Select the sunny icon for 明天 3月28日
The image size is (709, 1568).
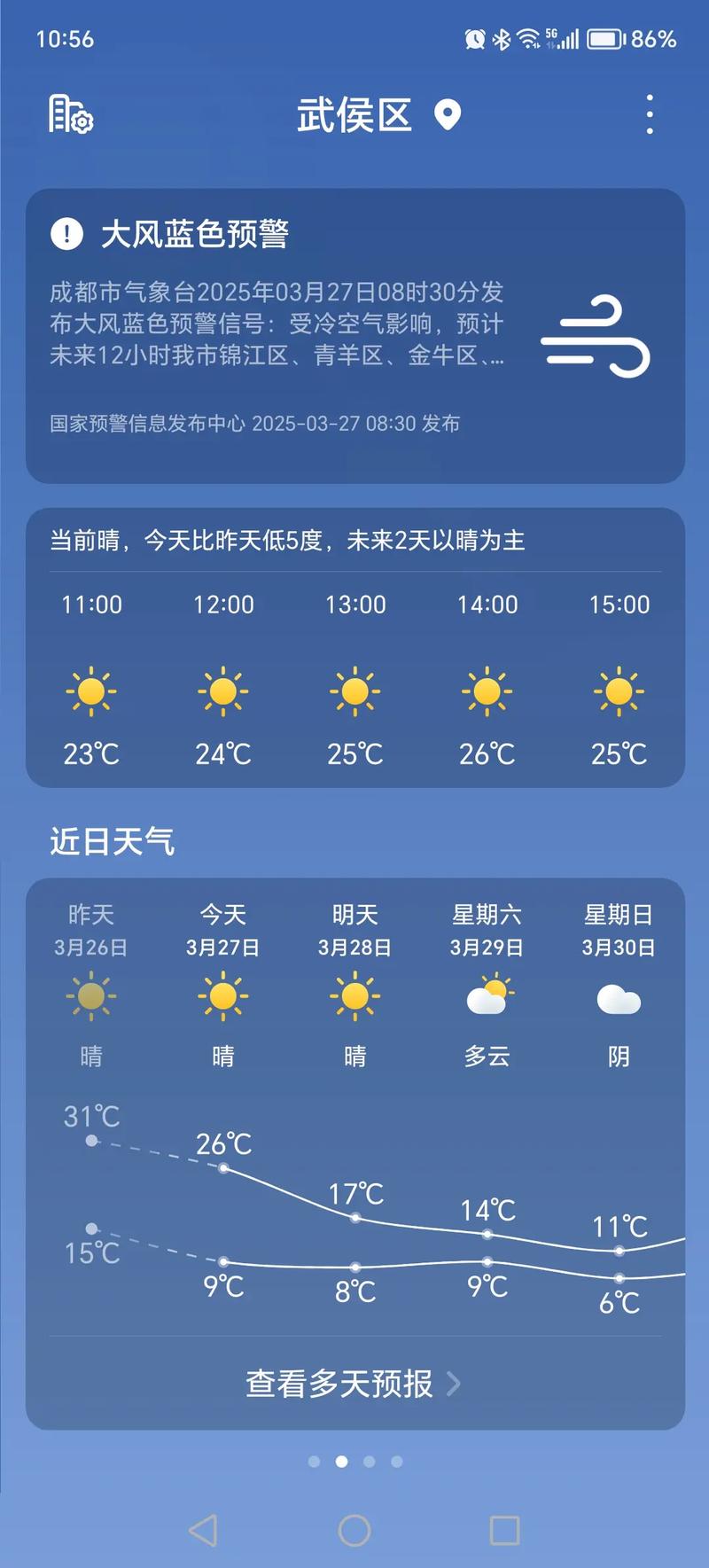[x=355, y=997]
